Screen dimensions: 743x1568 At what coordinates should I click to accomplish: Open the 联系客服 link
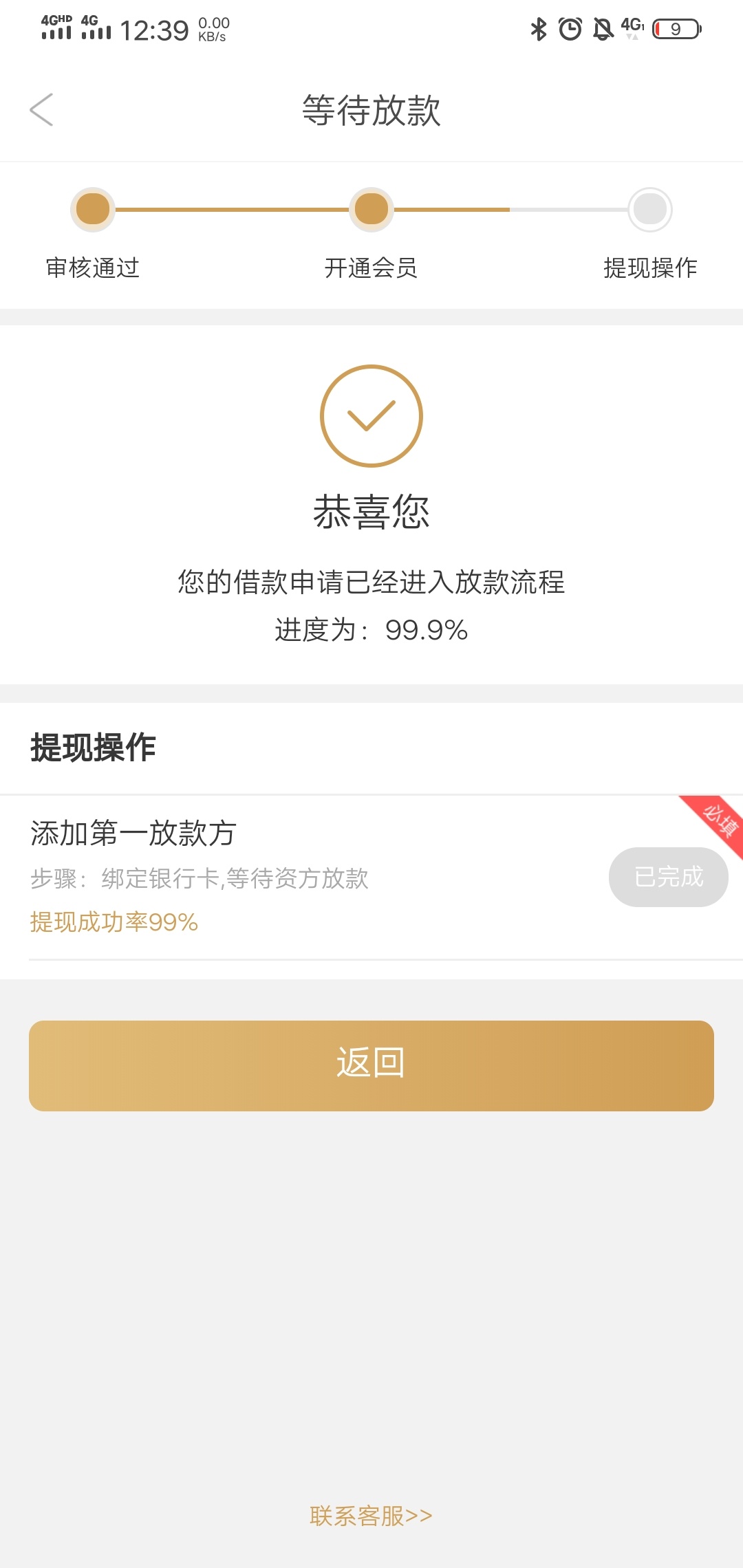pyautogui.click(x=371, y=1516)
